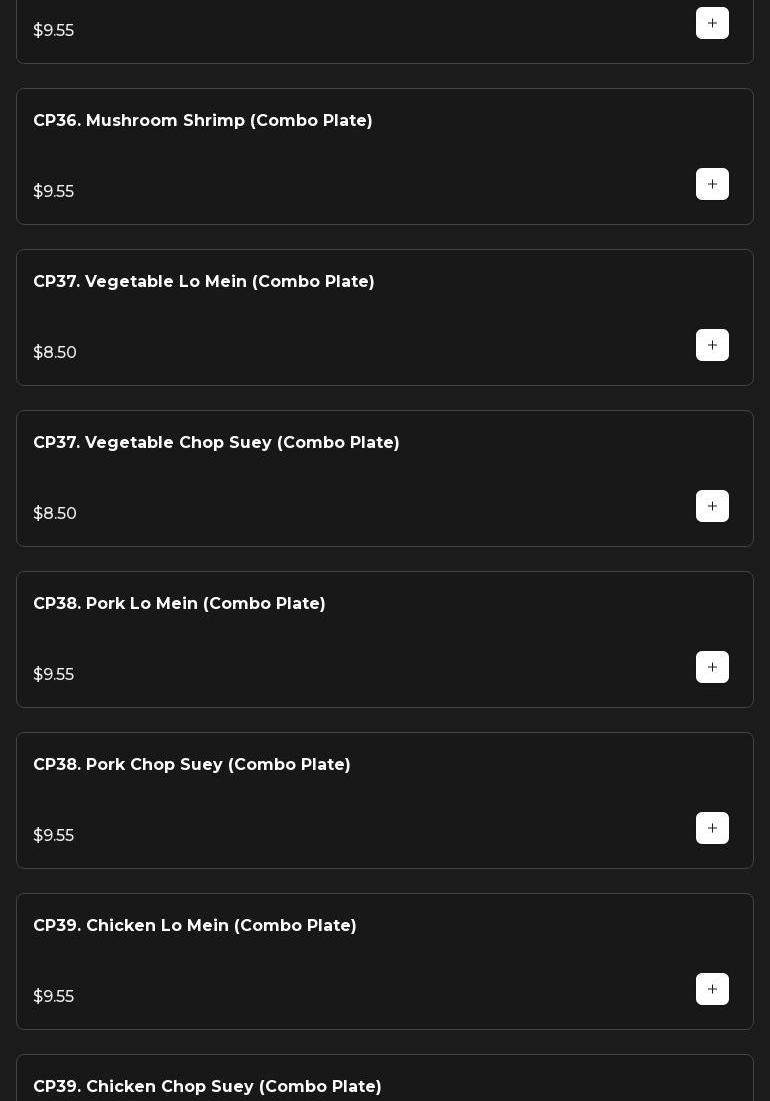View the CP37 Vegetable Lo Mein card
770x1101 pixels.
(204, 282)
